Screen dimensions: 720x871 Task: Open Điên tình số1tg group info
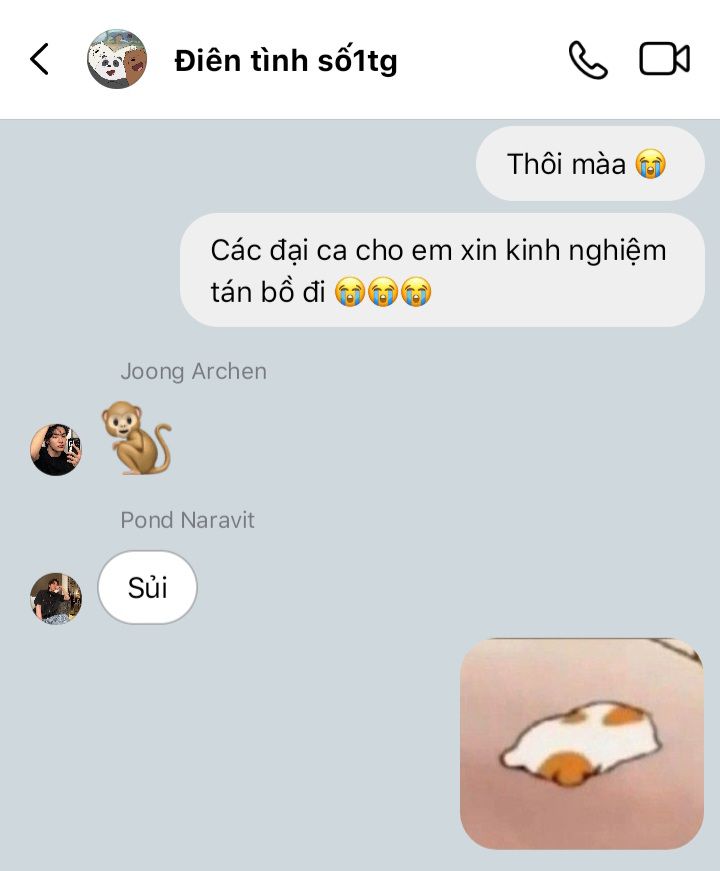click(286, 61)
